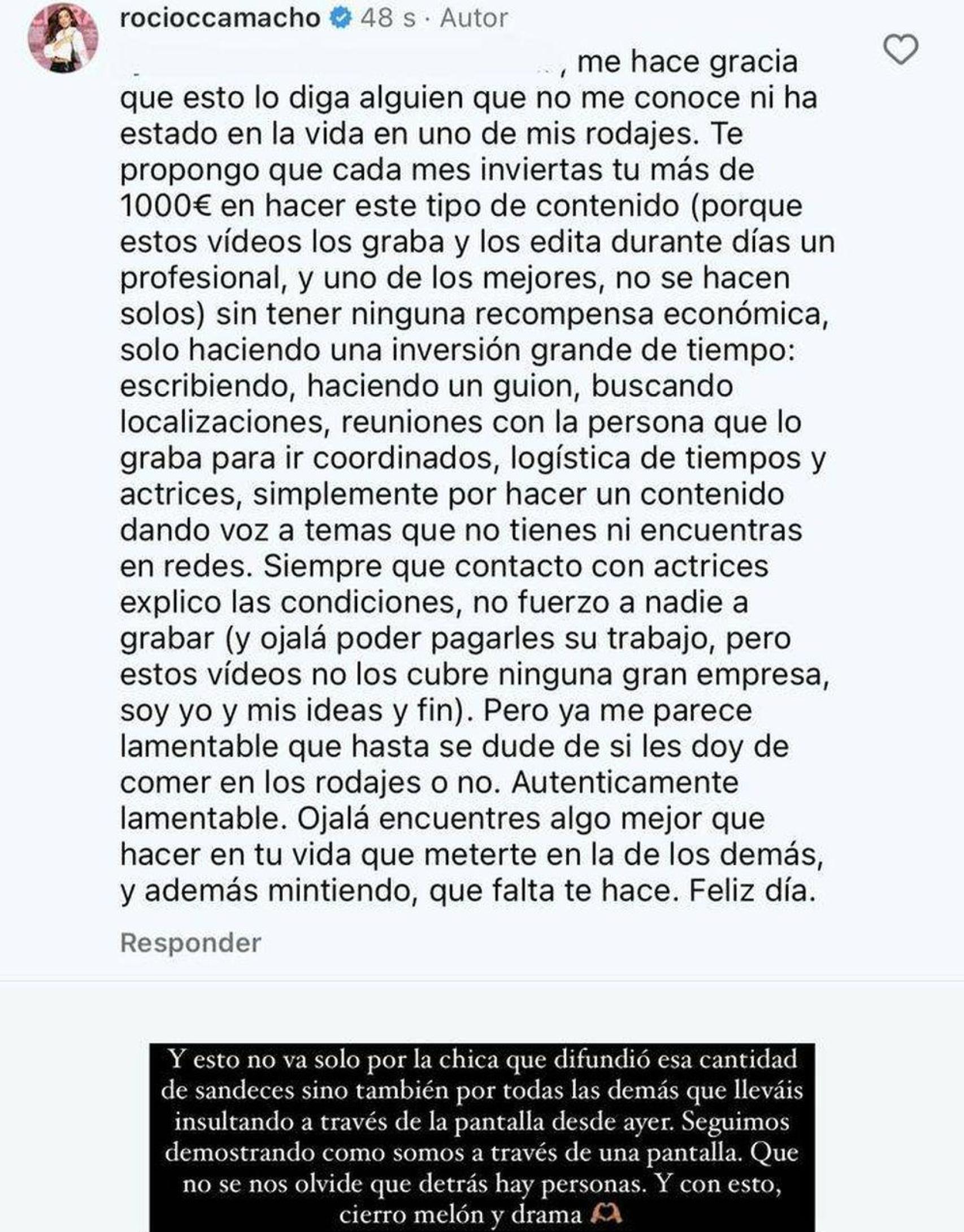Open rocioccamacho's username link
Image resolution: width=964 pixels, height=1232 pixels.
220,15
